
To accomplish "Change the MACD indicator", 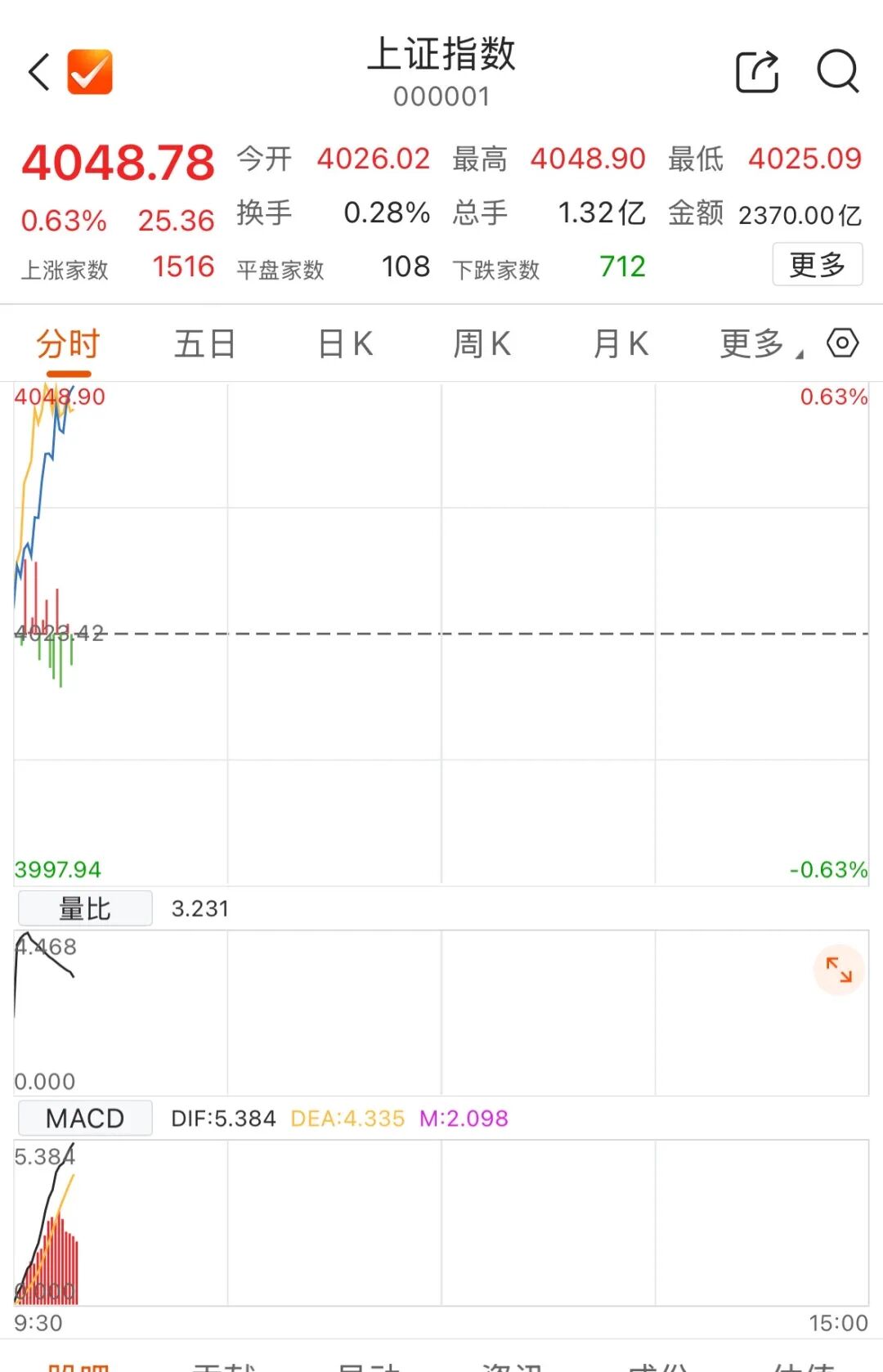I will 85,1118.
